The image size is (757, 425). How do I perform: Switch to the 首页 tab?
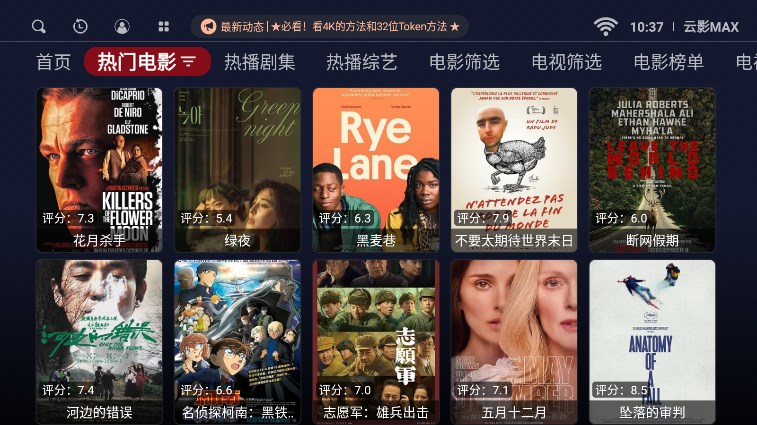(54, 62)
